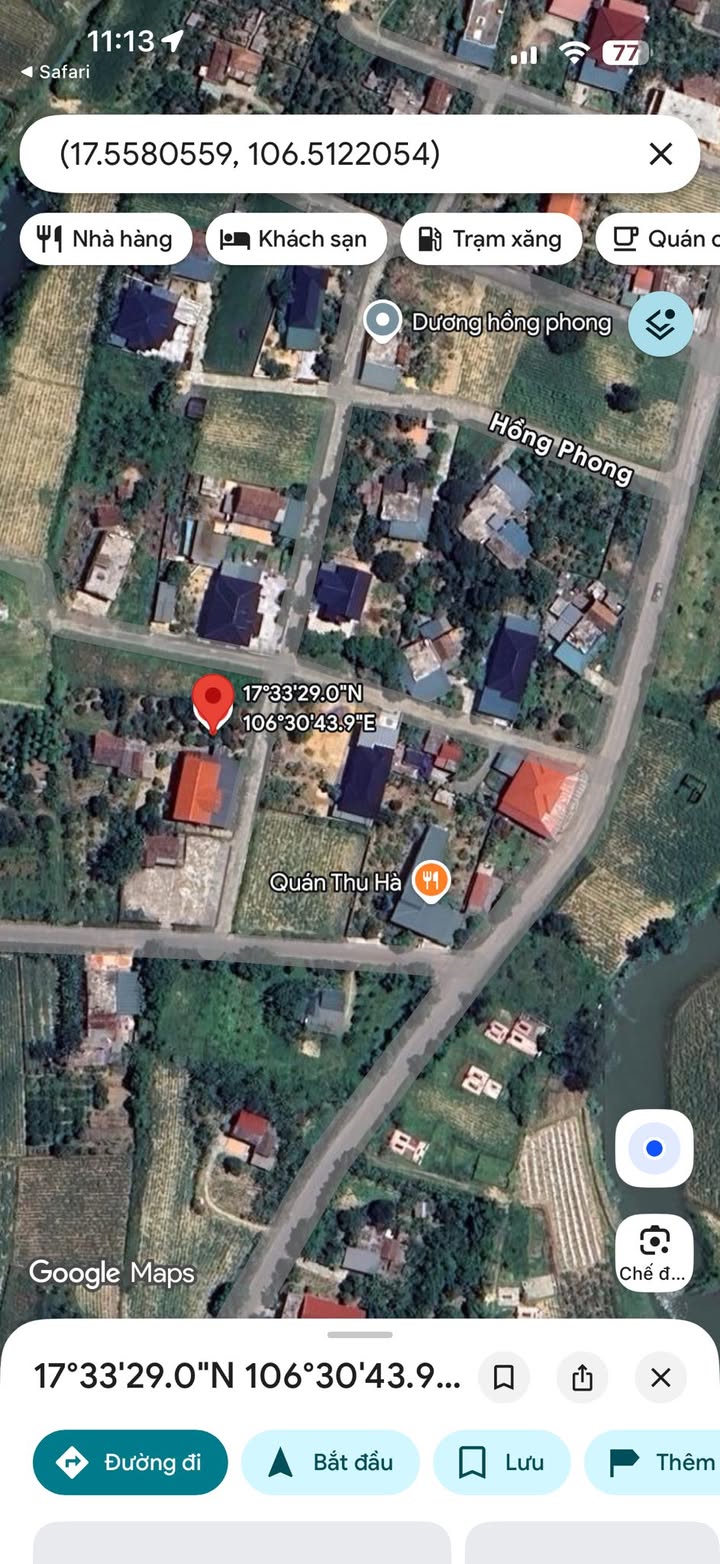Close the location details panel
Viewport: 720px width, 1564px height.
(660, 1377)
